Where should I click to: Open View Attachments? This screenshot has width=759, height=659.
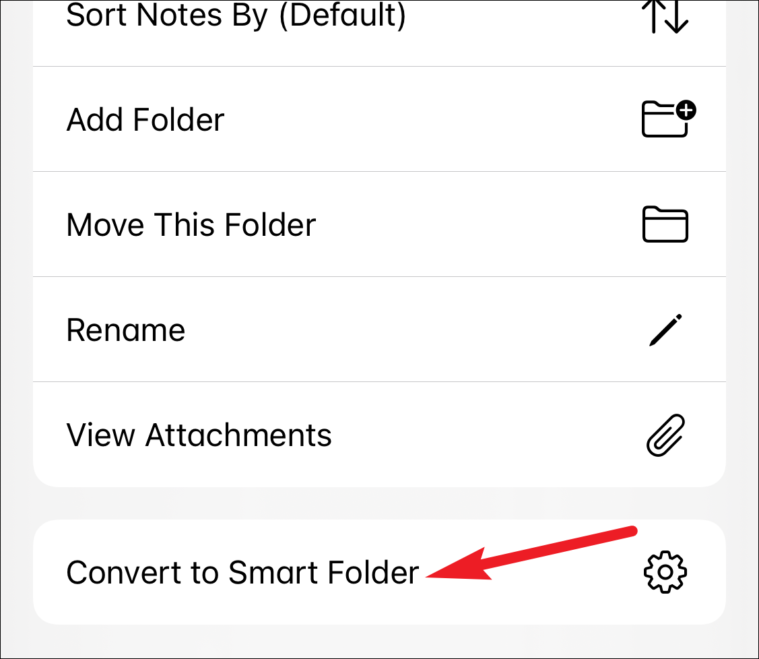(199, 435)
